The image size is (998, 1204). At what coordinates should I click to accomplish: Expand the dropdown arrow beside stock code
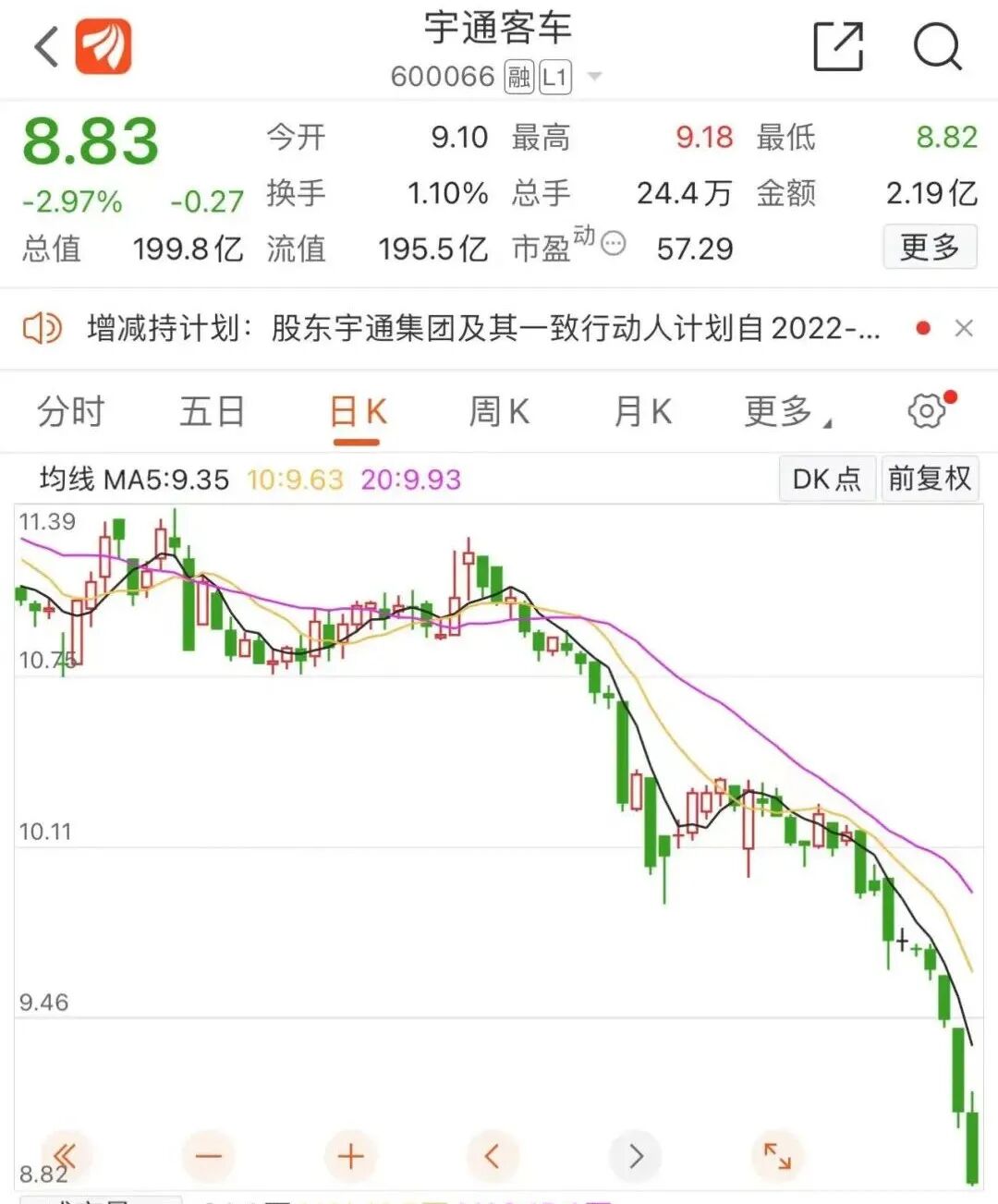click(595, 77)
